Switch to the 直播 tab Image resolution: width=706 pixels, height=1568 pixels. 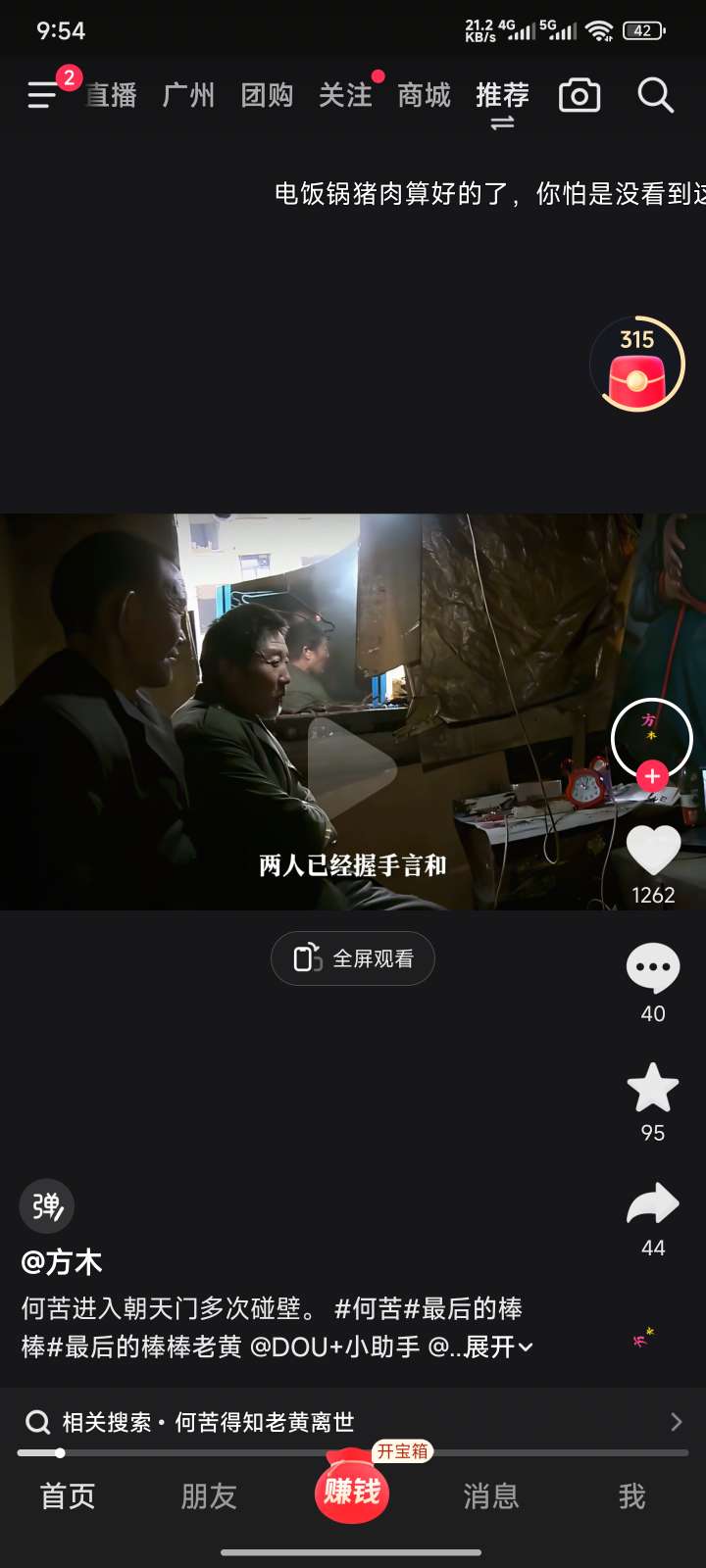coord(111,95)
